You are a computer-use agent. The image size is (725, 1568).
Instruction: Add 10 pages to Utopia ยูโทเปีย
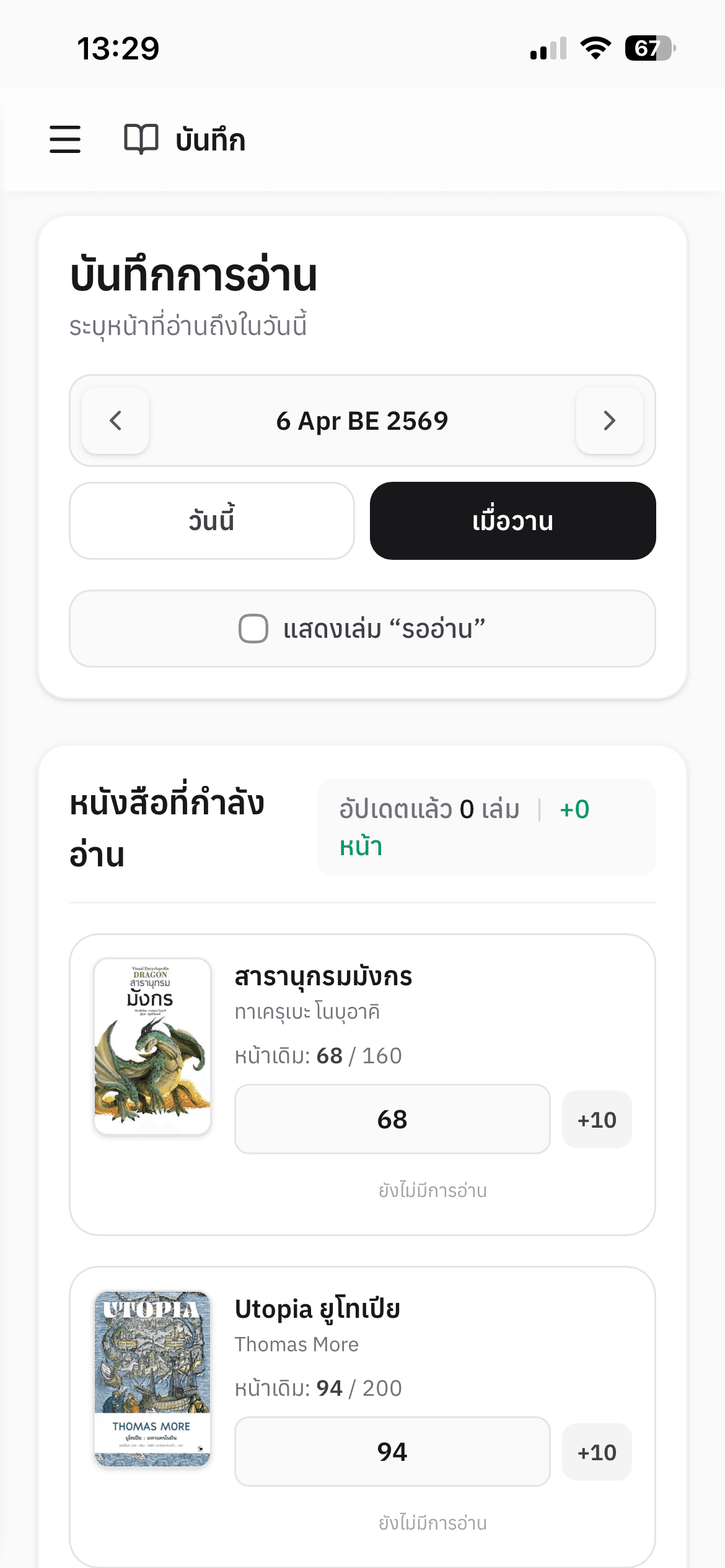click(596, 1452)
